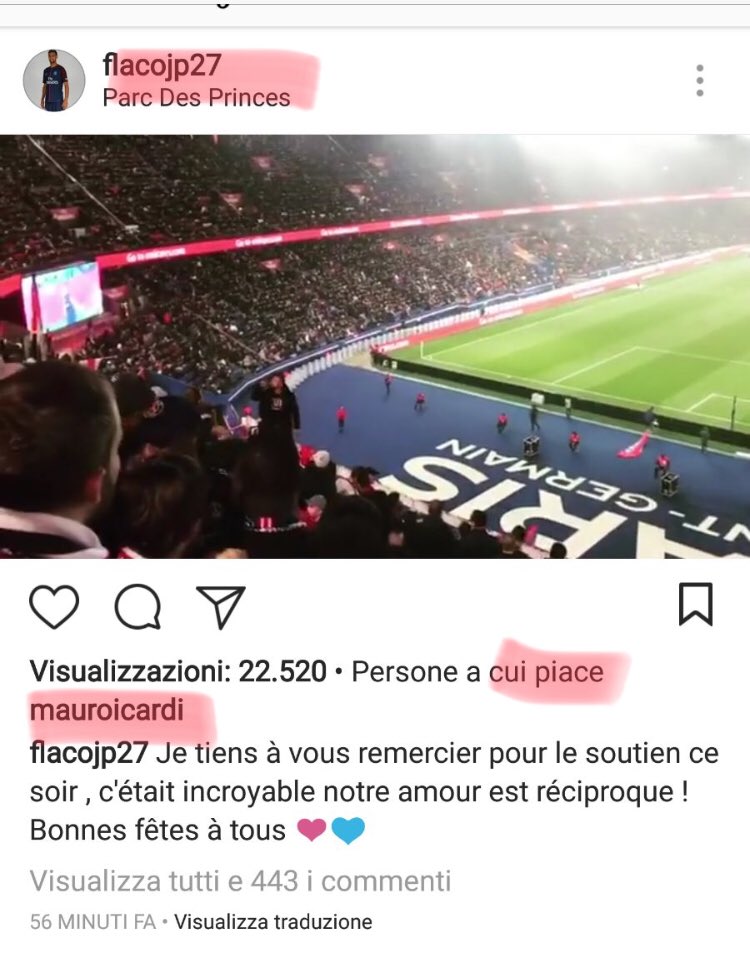
Task: View all 443 comments
Action: 240,881
